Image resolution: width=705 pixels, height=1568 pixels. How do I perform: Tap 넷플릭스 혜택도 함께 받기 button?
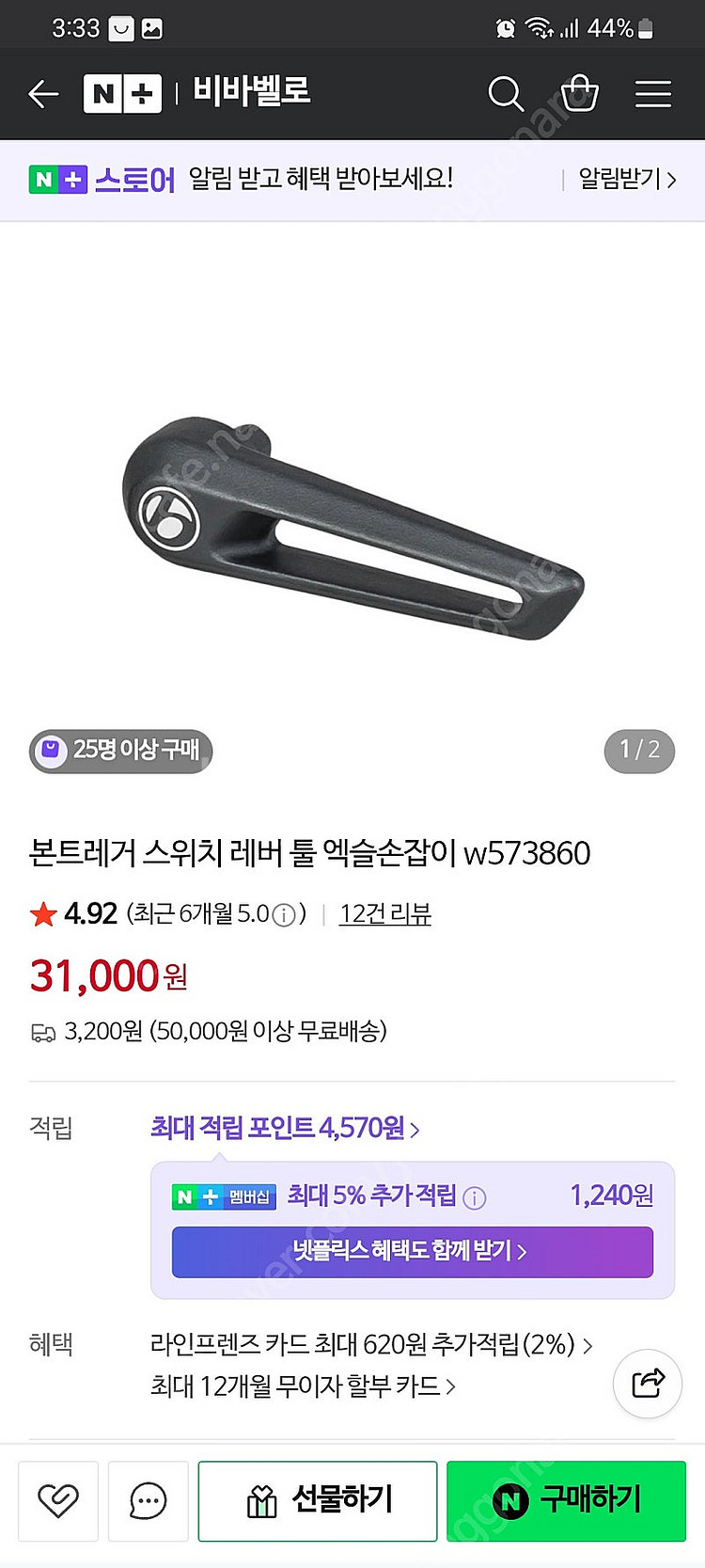tap(412, 1251)
